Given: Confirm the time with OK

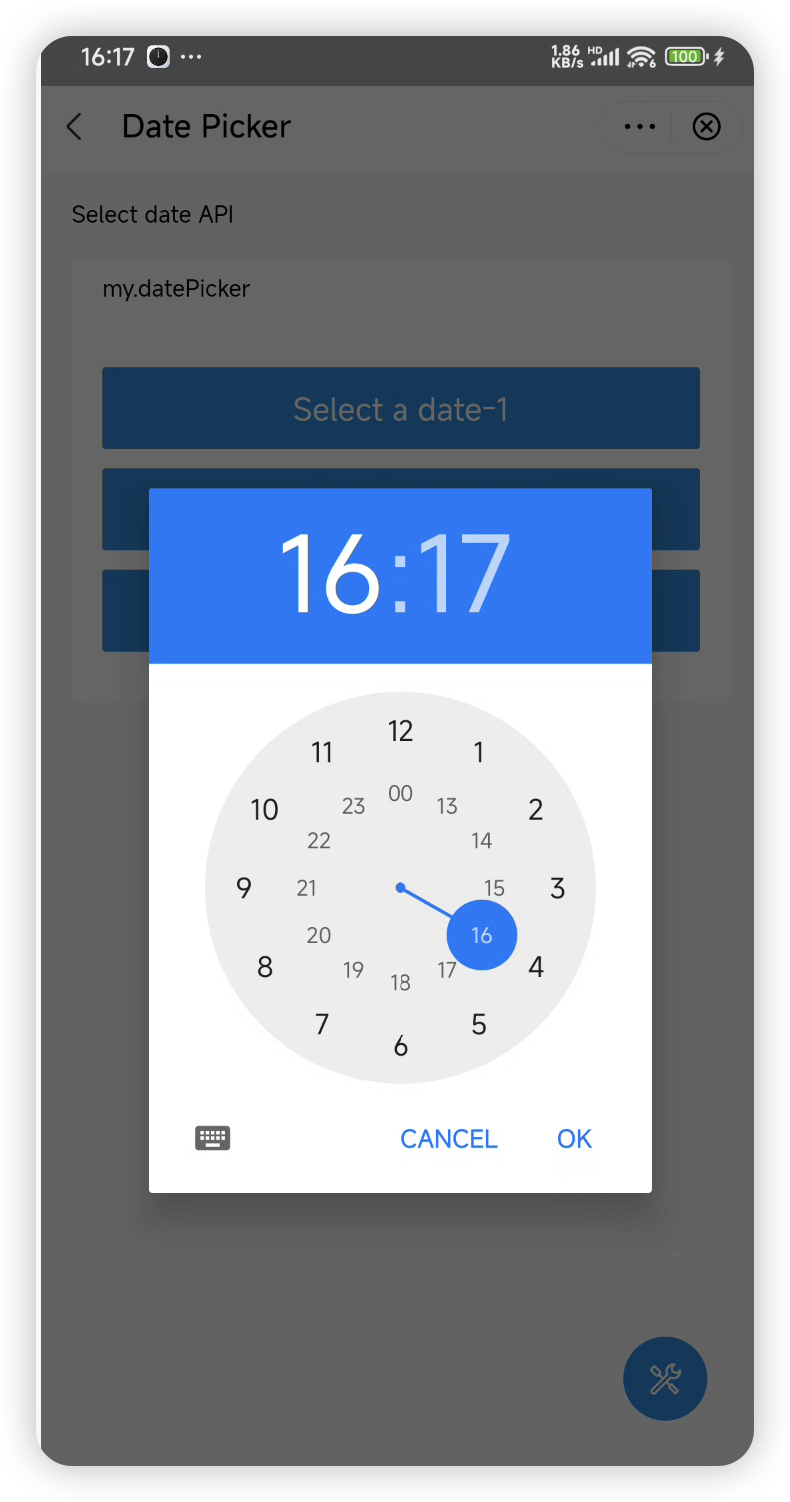Looking at the screenshot, I should point(574,1139).
